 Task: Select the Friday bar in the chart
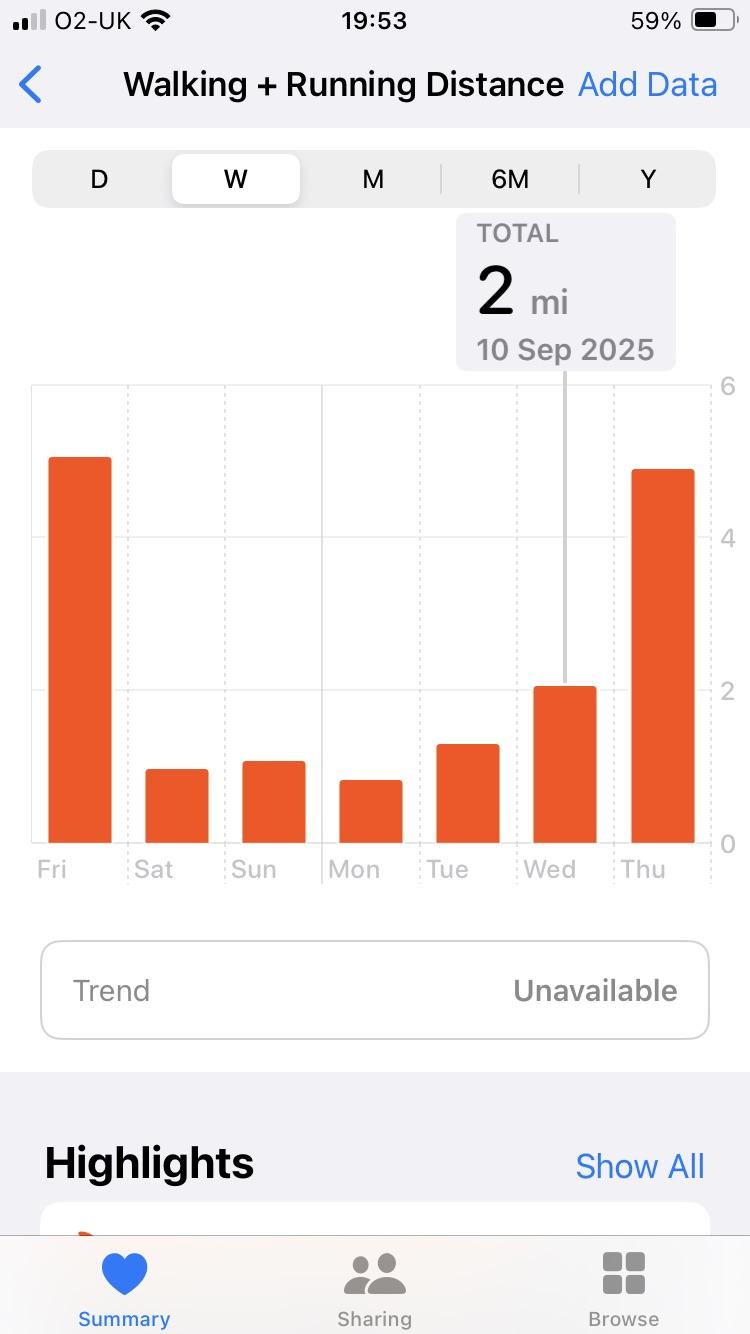[x=80, y=650]
